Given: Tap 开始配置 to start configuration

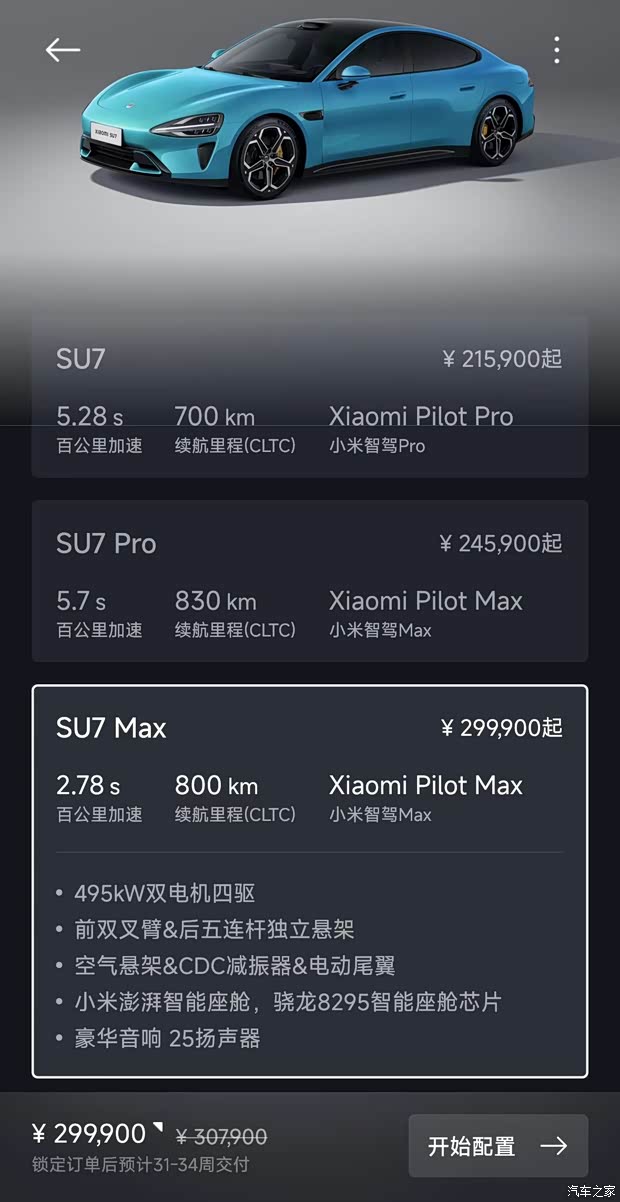Looking at the screenshot, I should click(x=497, y=1146).
